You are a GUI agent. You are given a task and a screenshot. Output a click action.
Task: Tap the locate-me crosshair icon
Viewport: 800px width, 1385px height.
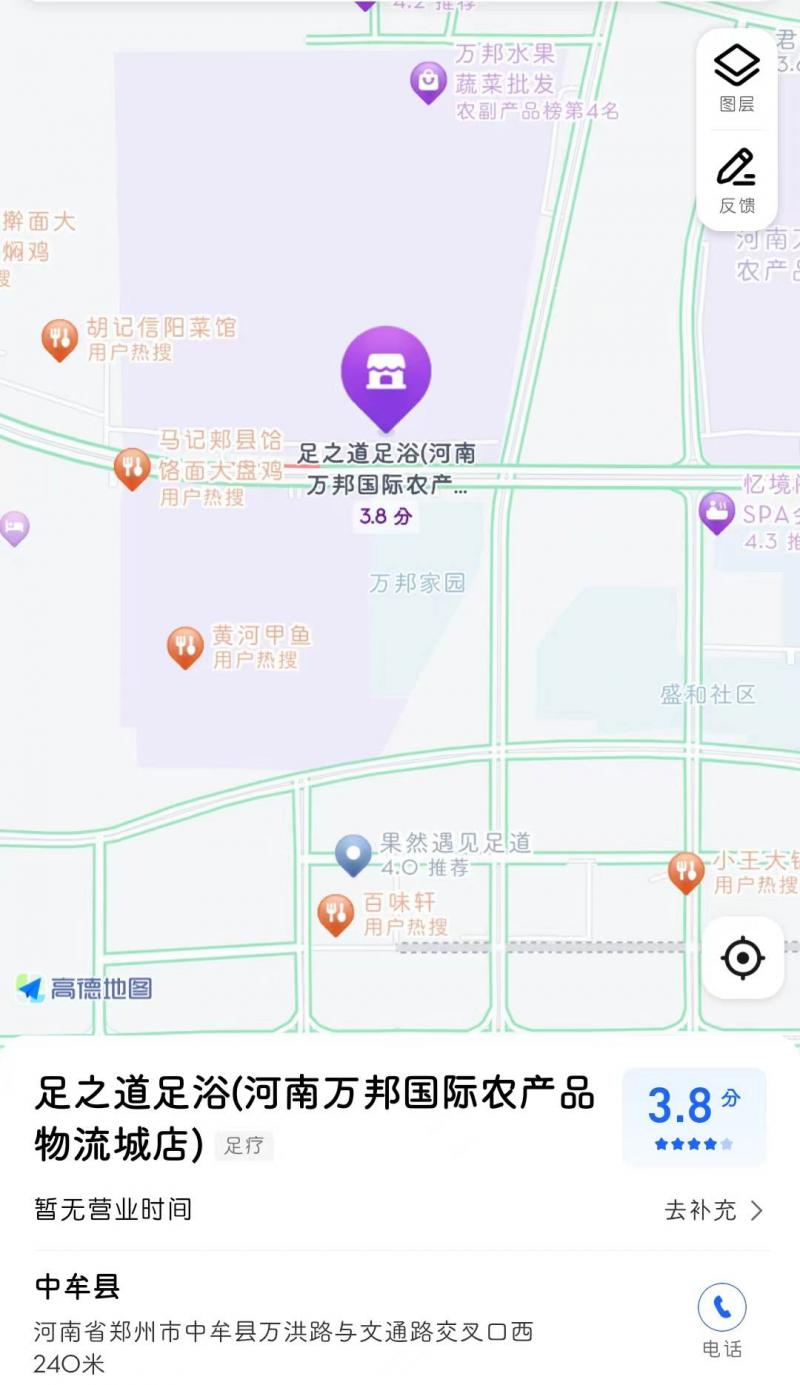(x=742, y=957)
